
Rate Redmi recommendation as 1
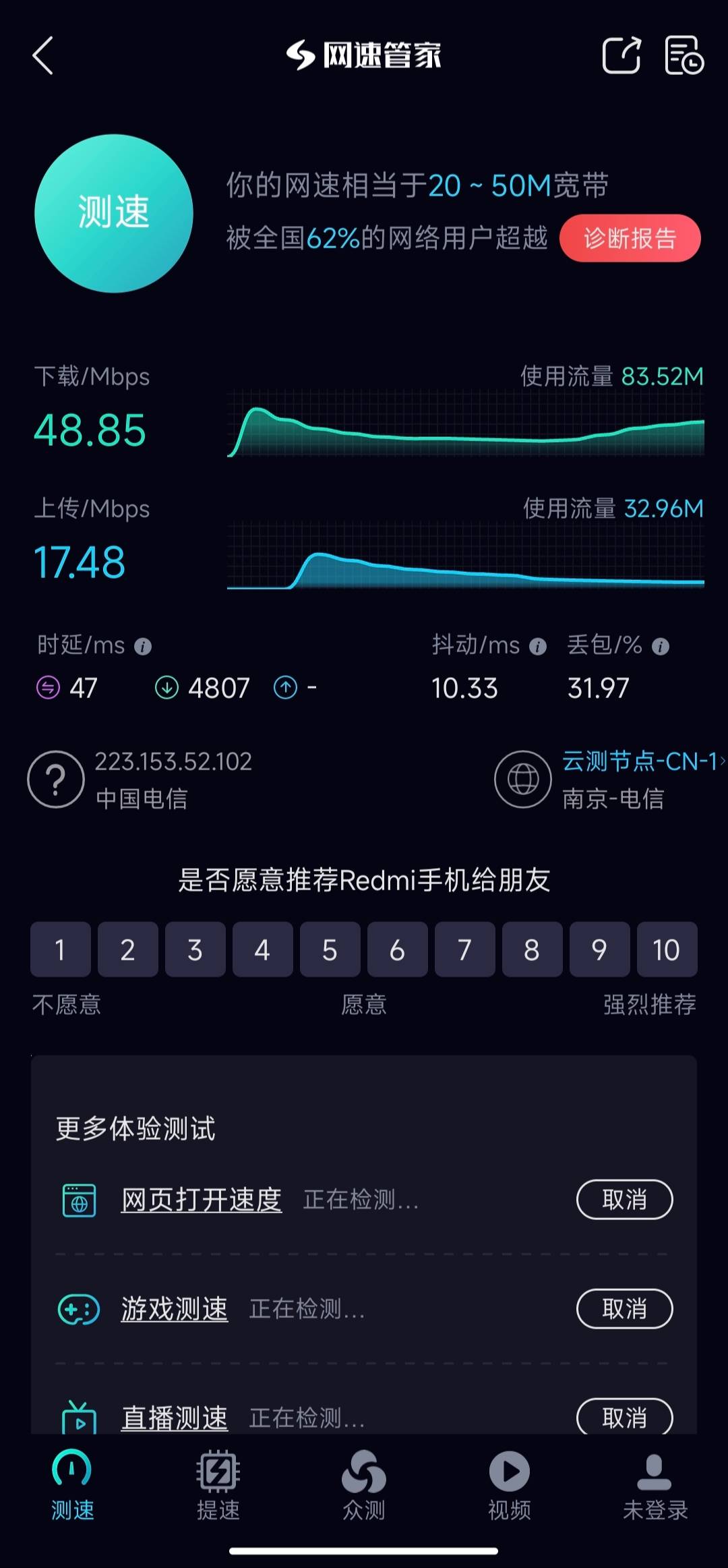[60, 950]
